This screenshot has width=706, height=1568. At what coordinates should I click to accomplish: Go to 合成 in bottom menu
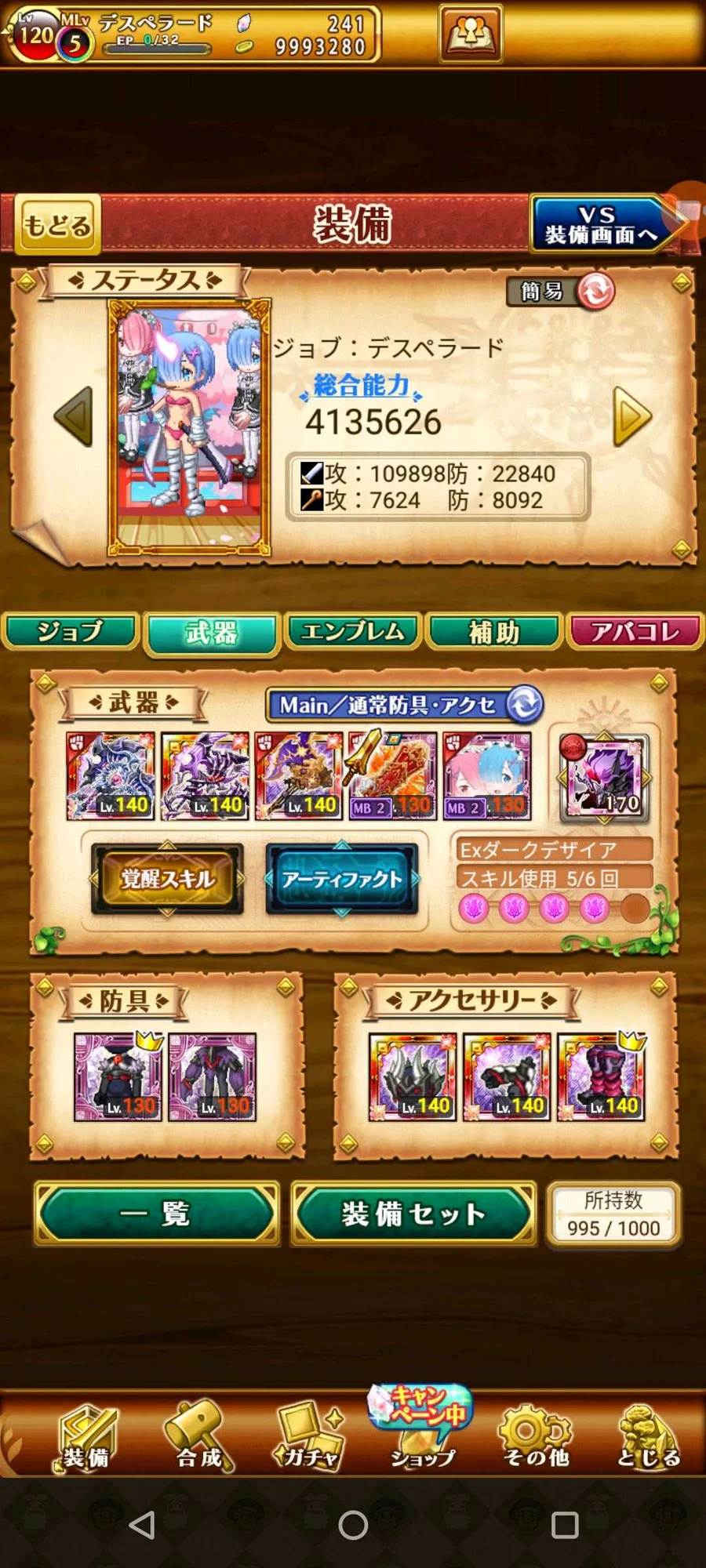tap(198, 1436)
